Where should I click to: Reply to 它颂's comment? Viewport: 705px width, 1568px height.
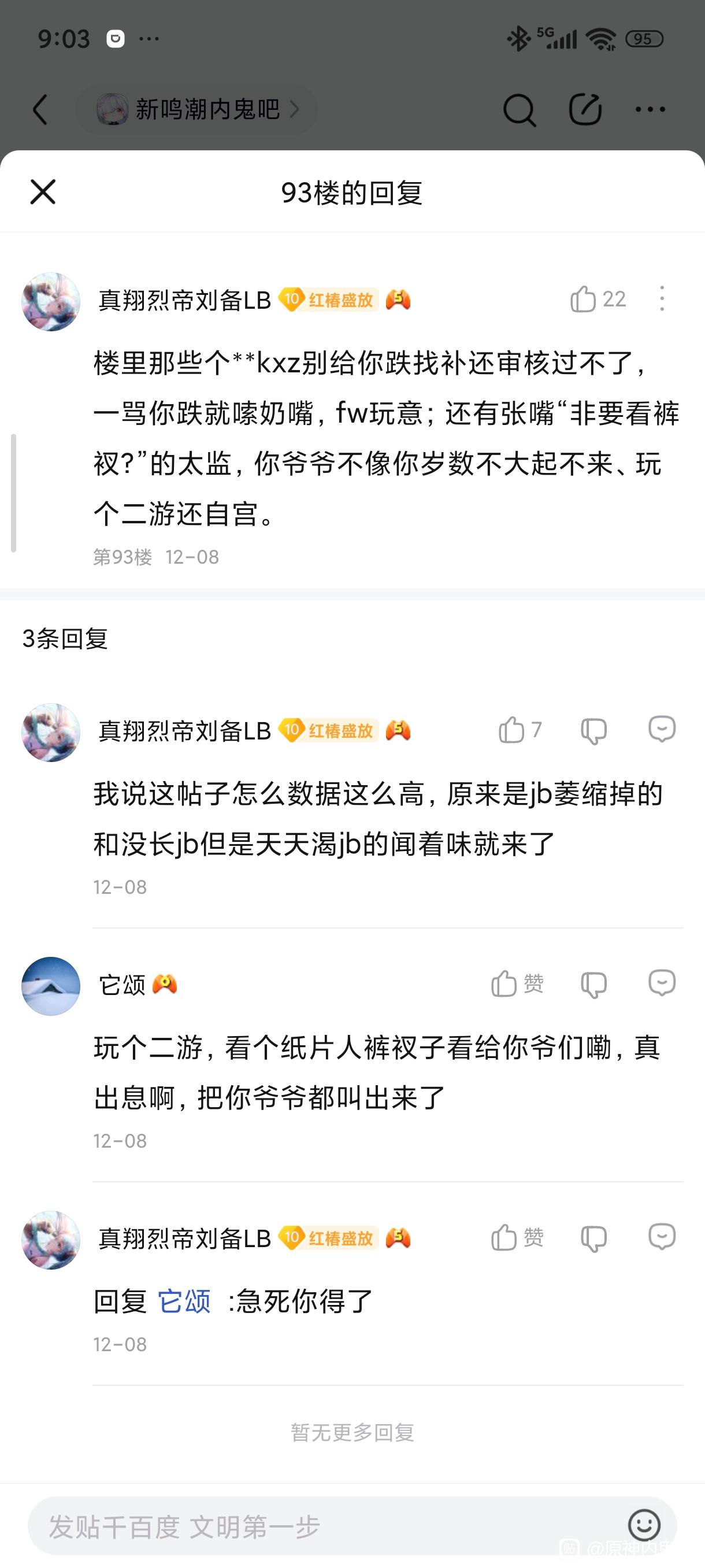click(x=661, y=983)
